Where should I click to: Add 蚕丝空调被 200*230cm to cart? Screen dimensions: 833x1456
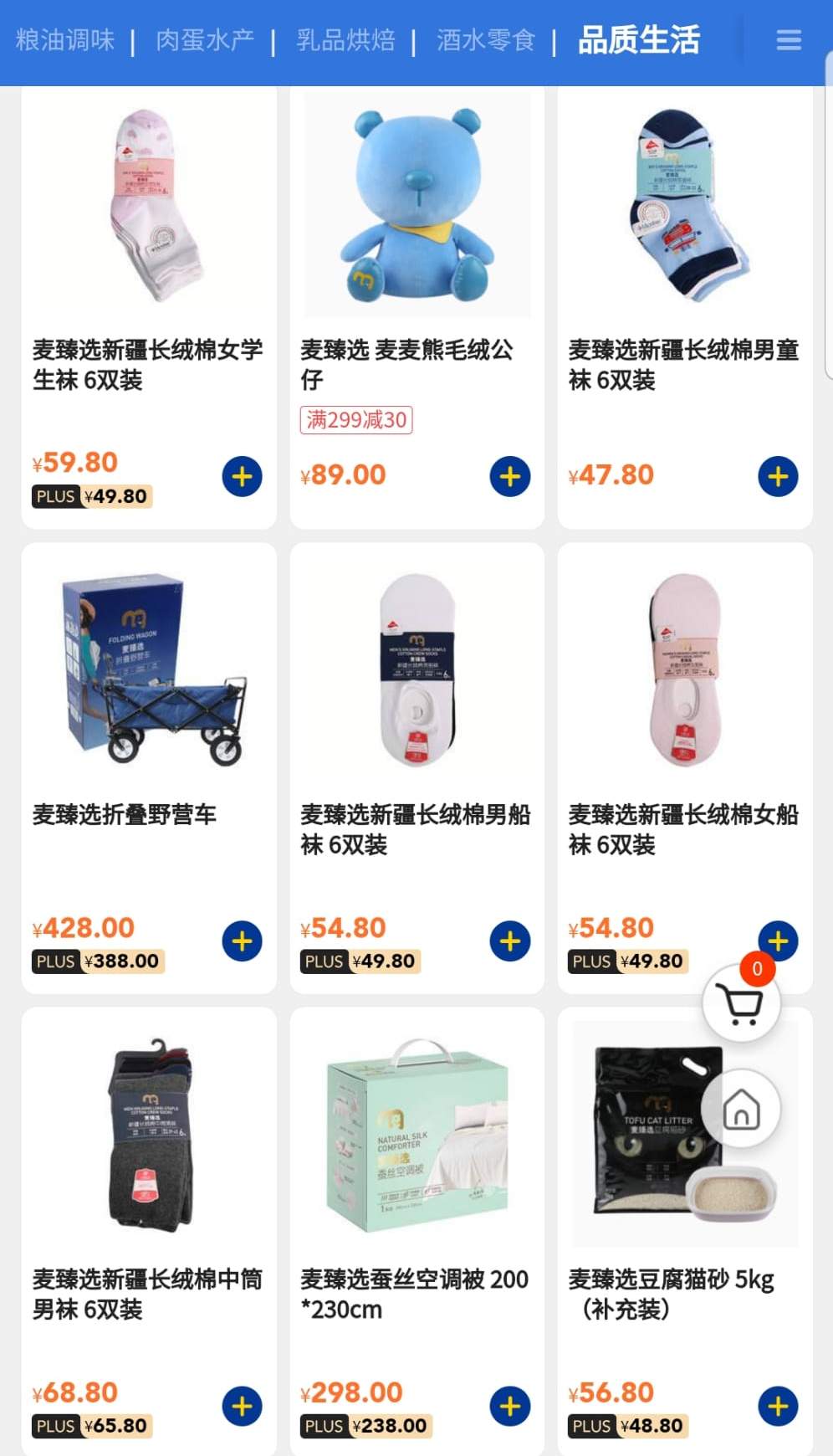click(509, 1407)
